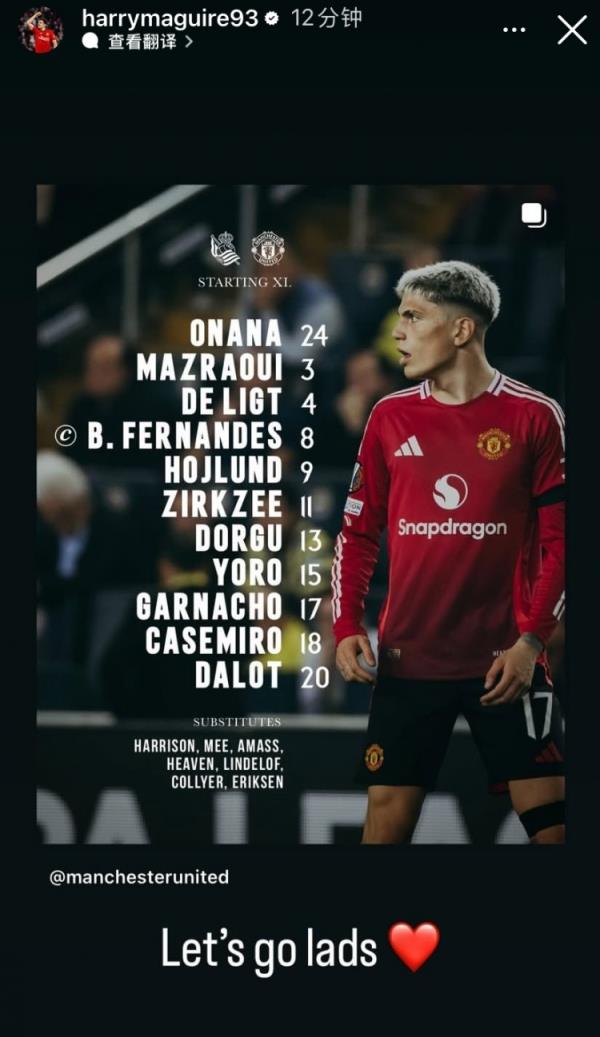
Task: Open the three-dot options menu
Action: [514, 30]
